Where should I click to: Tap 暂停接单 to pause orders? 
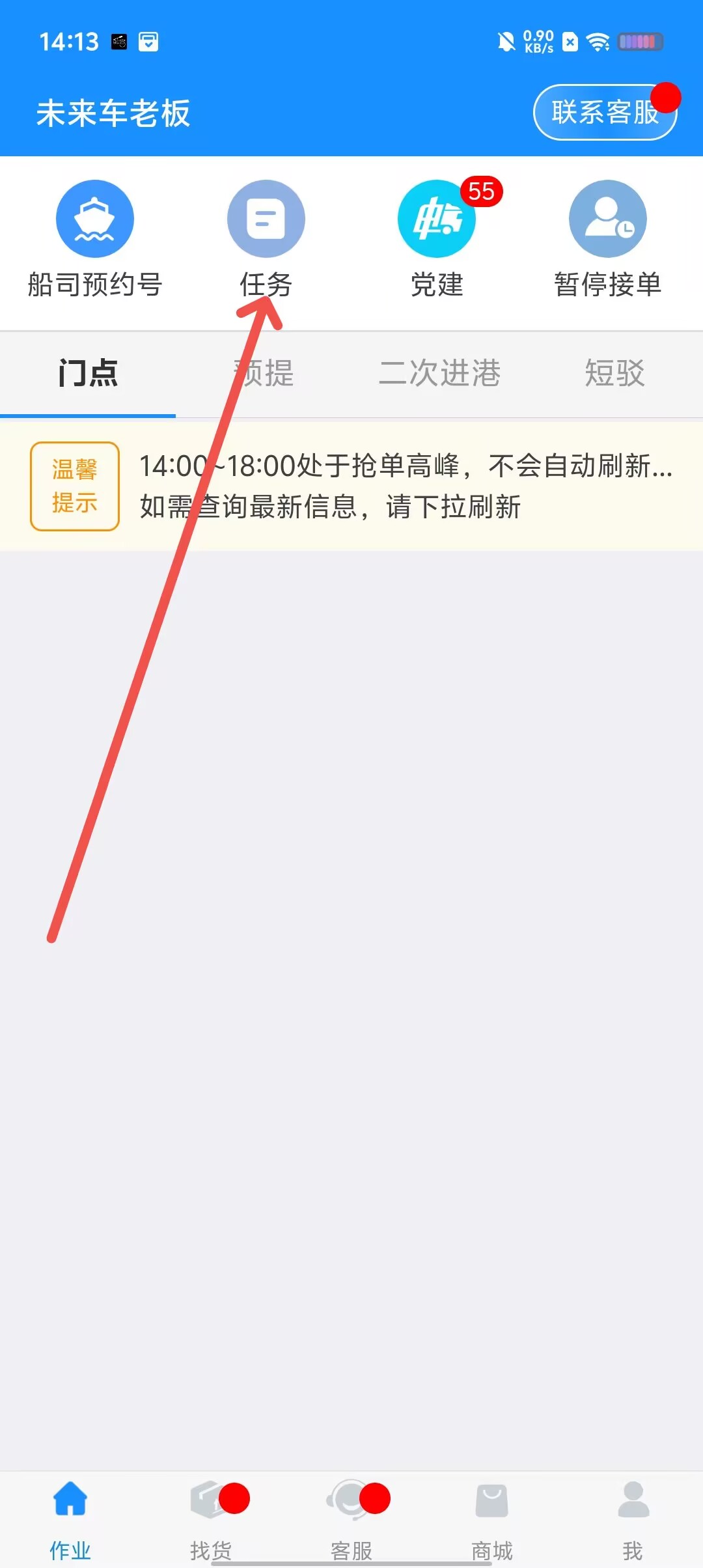click(x=607, y=239)
